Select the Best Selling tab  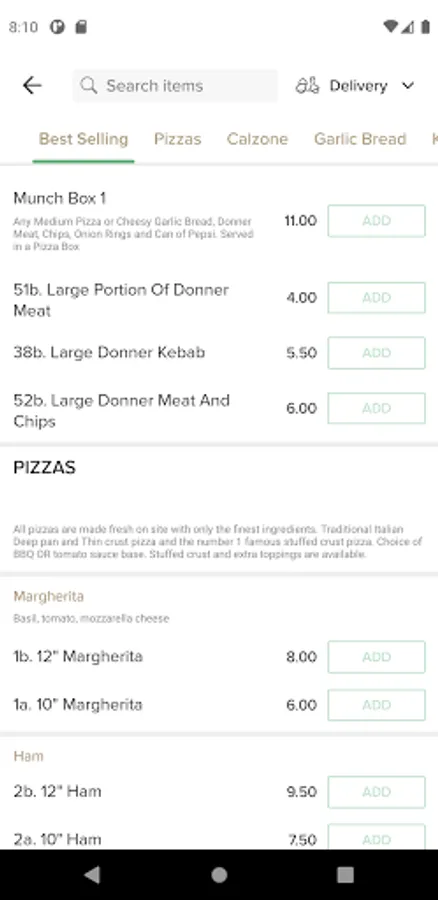click(x=84, y=139)
